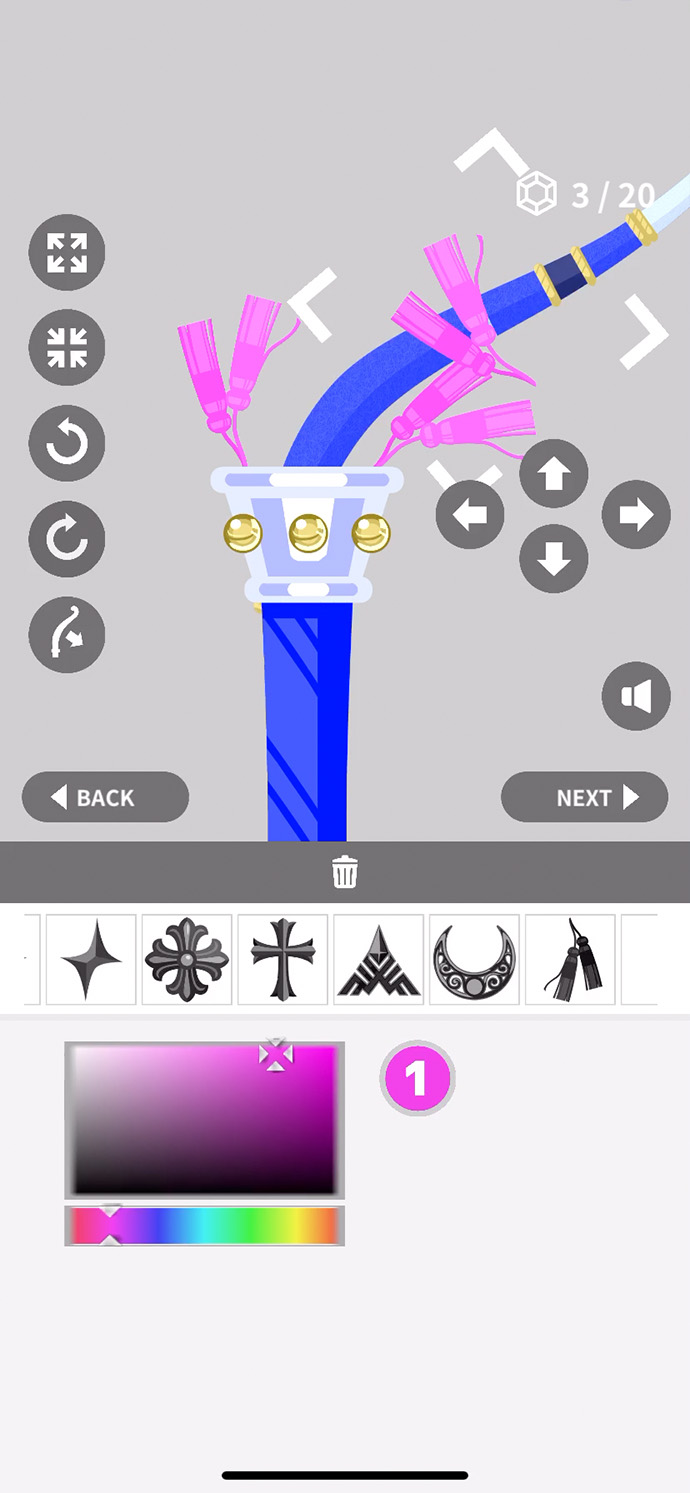Choose the floral cross ornament
Image resolution: width=690 pixels, height=1493 pixels.
(187, 960)
